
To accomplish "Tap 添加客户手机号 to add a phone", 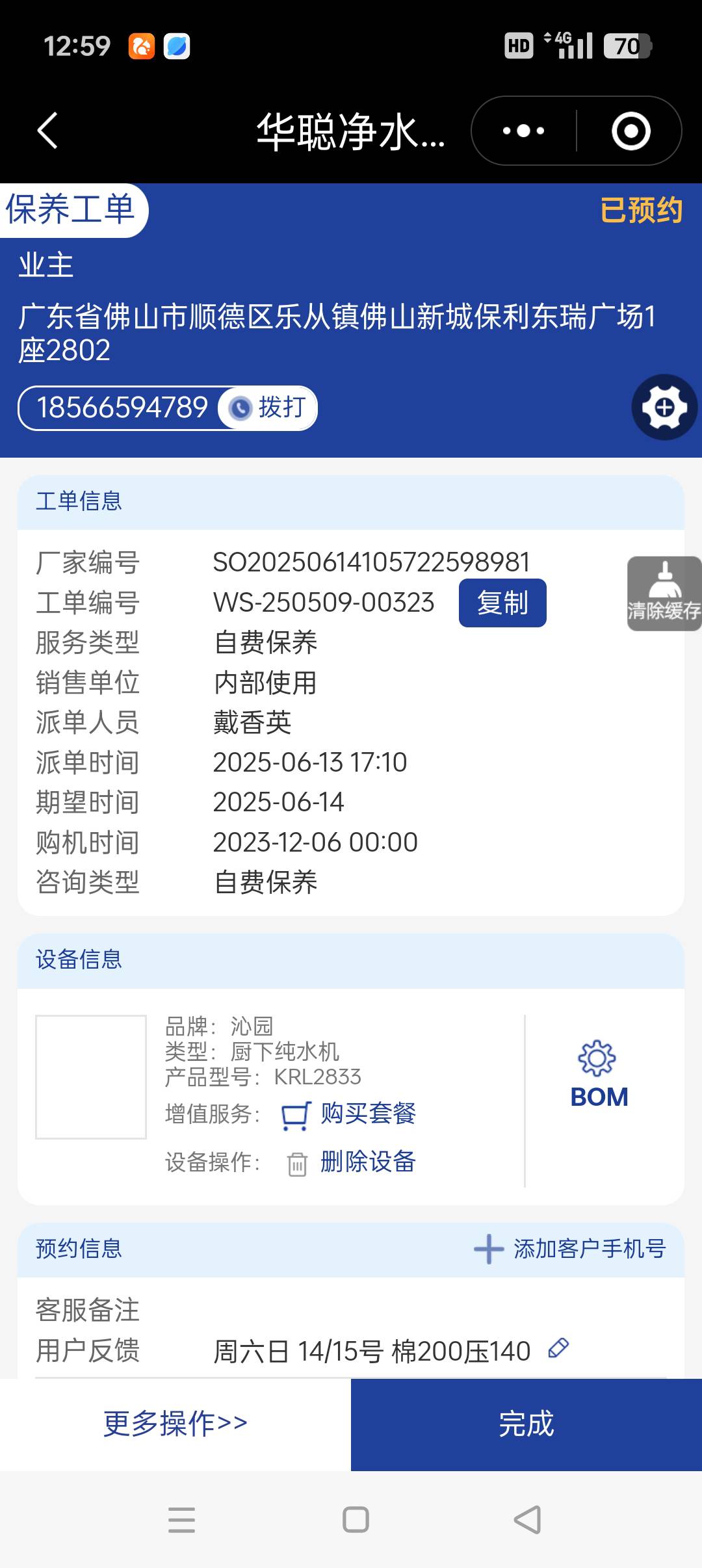I will coord(570,1249).
